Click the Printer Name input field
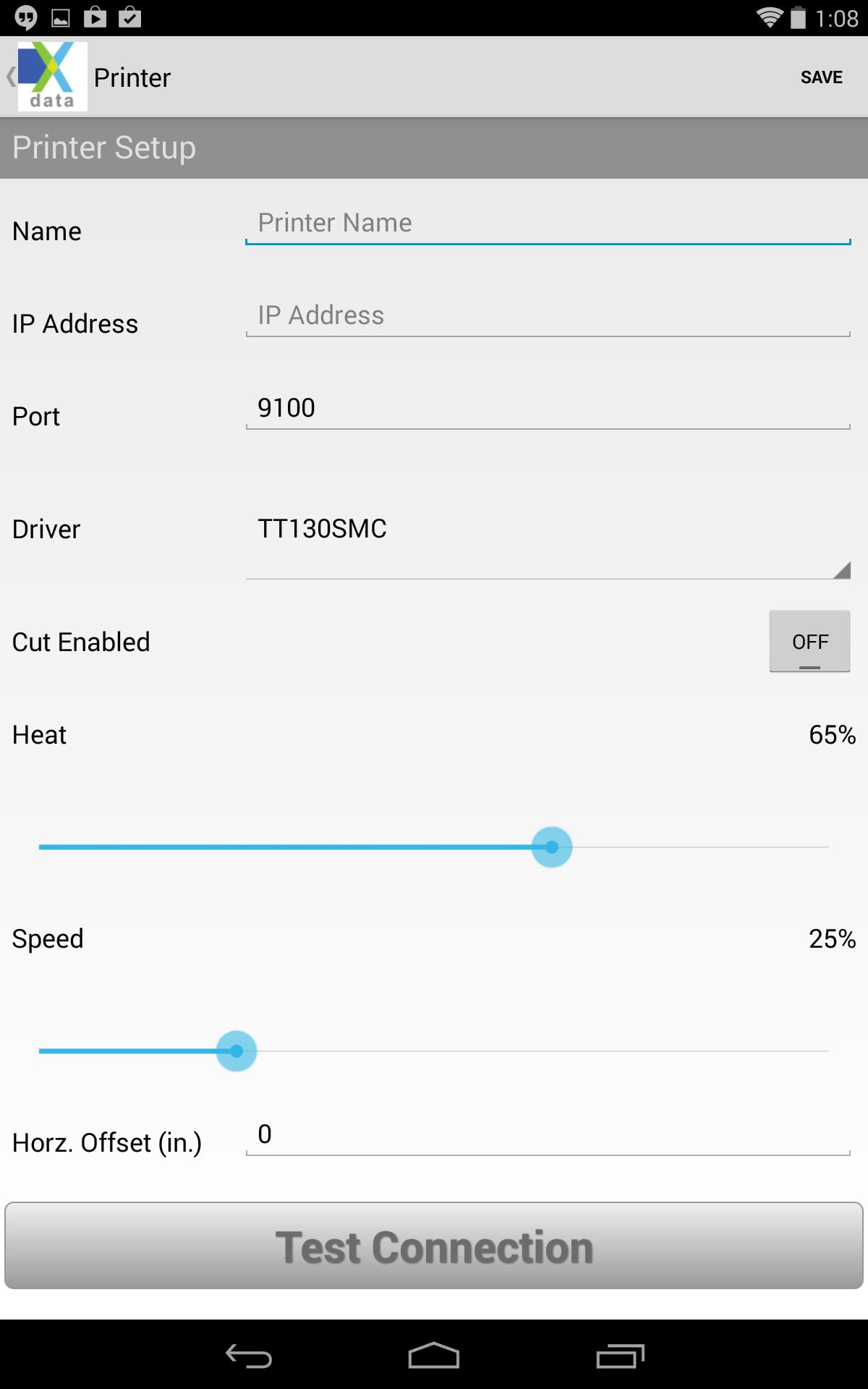This screenshot has width=868, height=1389. (546, 224)
